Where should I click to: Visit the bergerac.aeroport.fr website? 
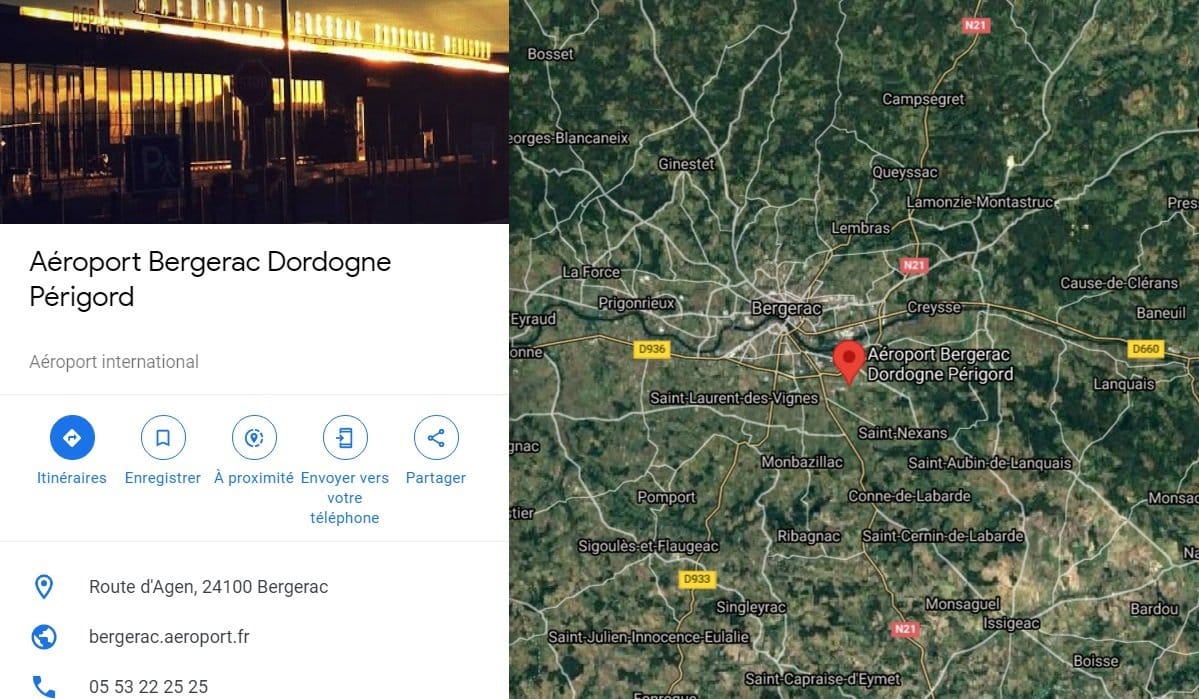pos(169,637)
